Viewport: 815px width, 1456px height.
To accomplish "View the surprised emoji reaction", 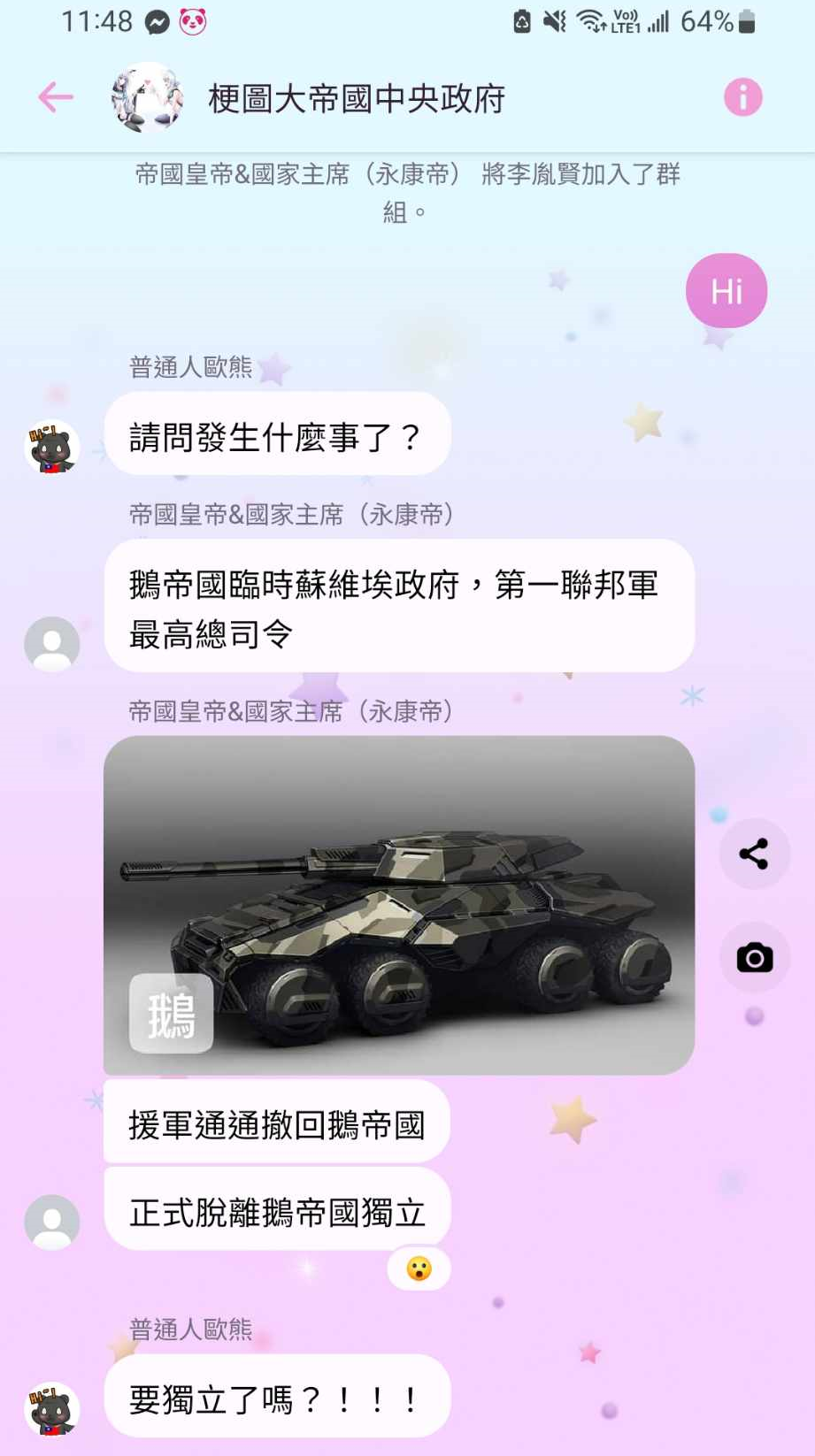I will (x=419, y=1268).
